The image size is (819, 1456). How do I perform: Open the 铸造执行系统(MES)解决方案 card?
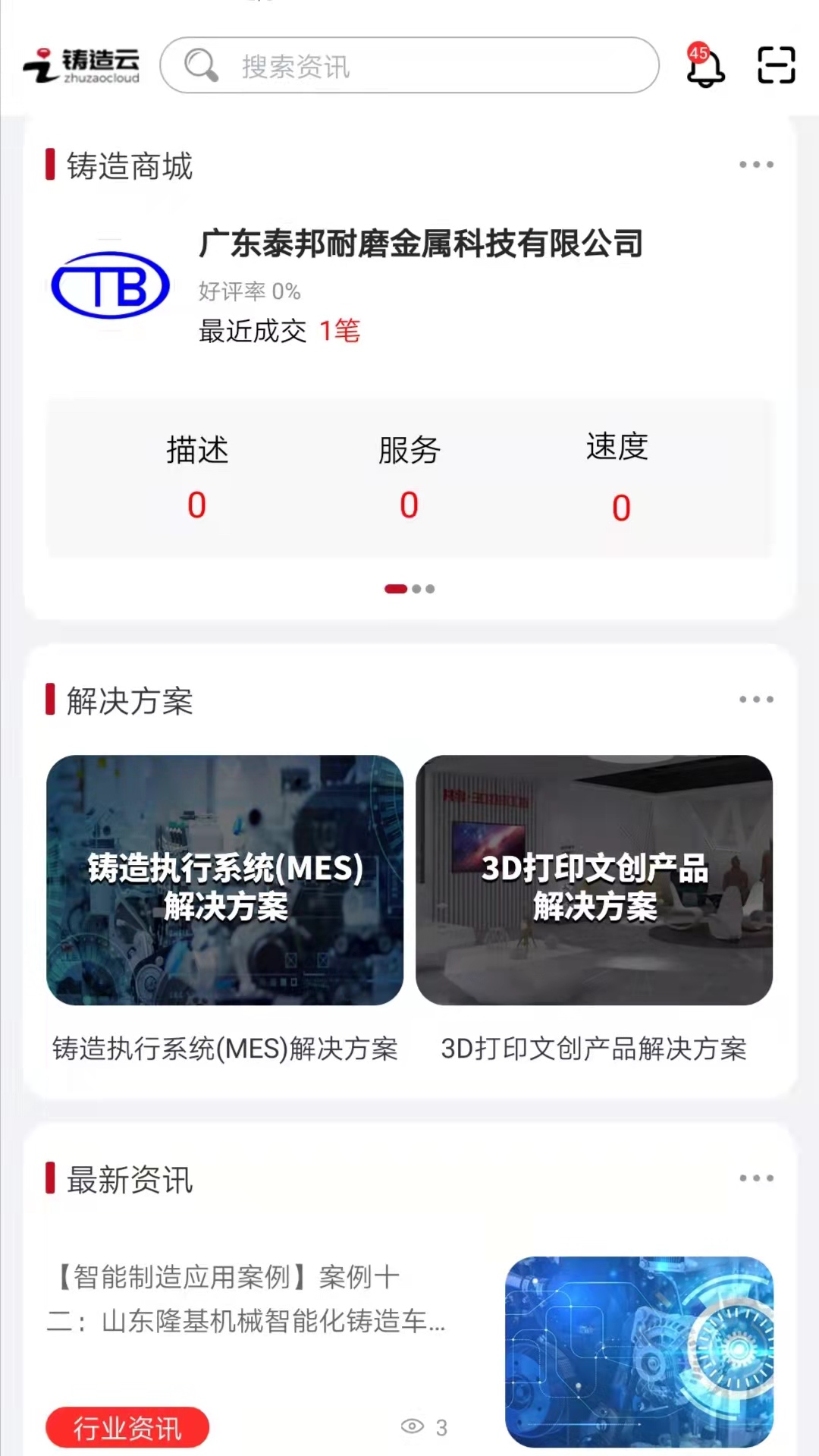[224, 880]
